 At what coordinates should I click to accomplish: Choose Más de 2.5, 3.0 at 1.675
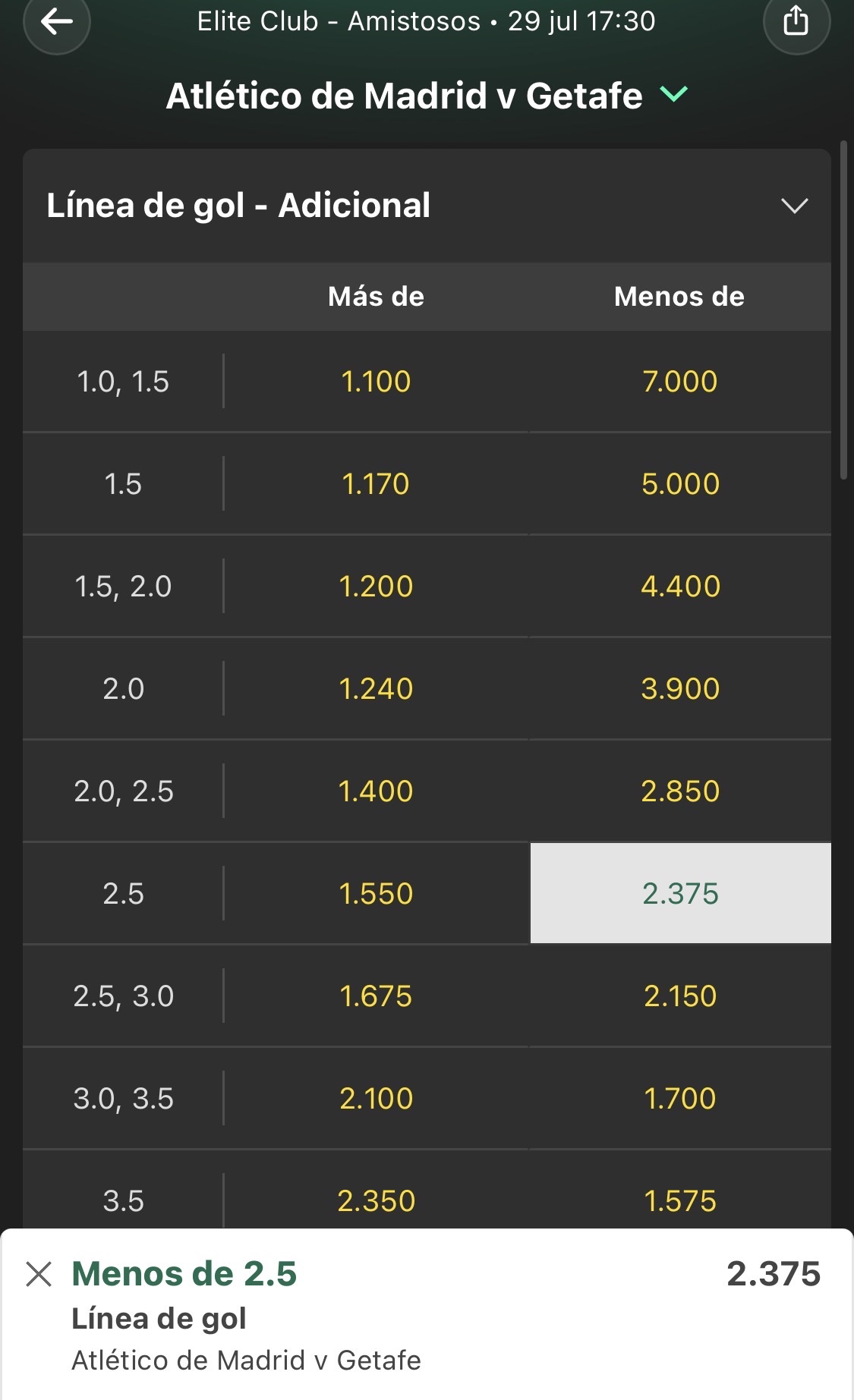coord(377,996)
